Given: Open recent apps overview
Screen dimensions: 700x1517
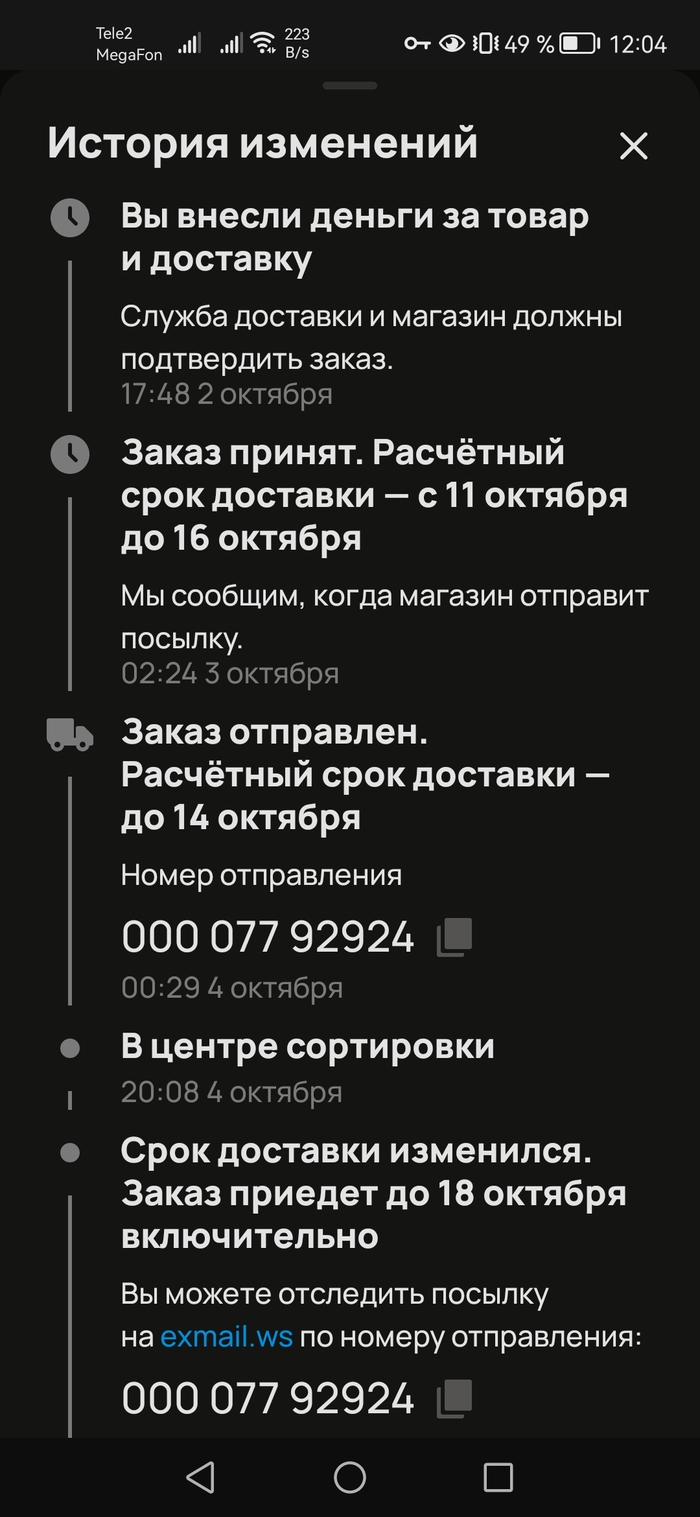Looking at the screenshot, I should [498, 1477].
